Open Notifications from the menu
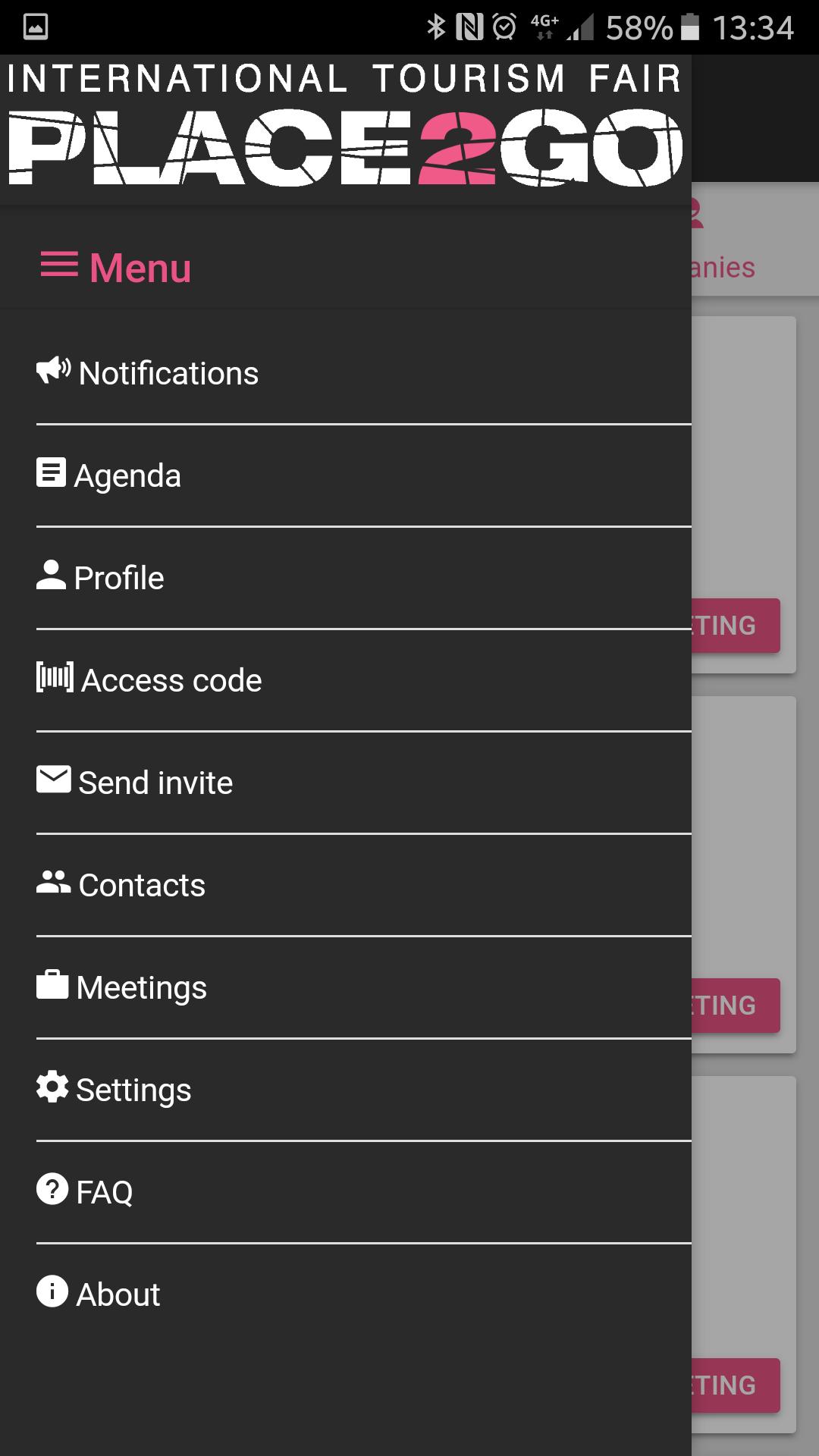 pos(168,373)
